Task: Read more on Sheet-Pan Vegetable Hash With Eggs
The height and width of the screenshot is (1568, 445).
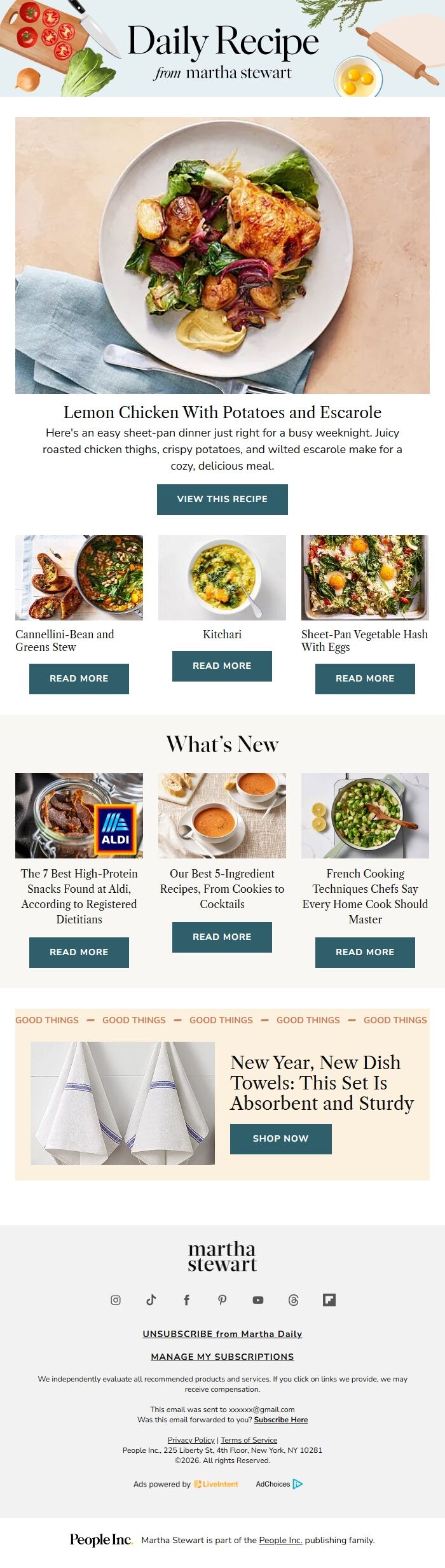Action: [365, 678]
